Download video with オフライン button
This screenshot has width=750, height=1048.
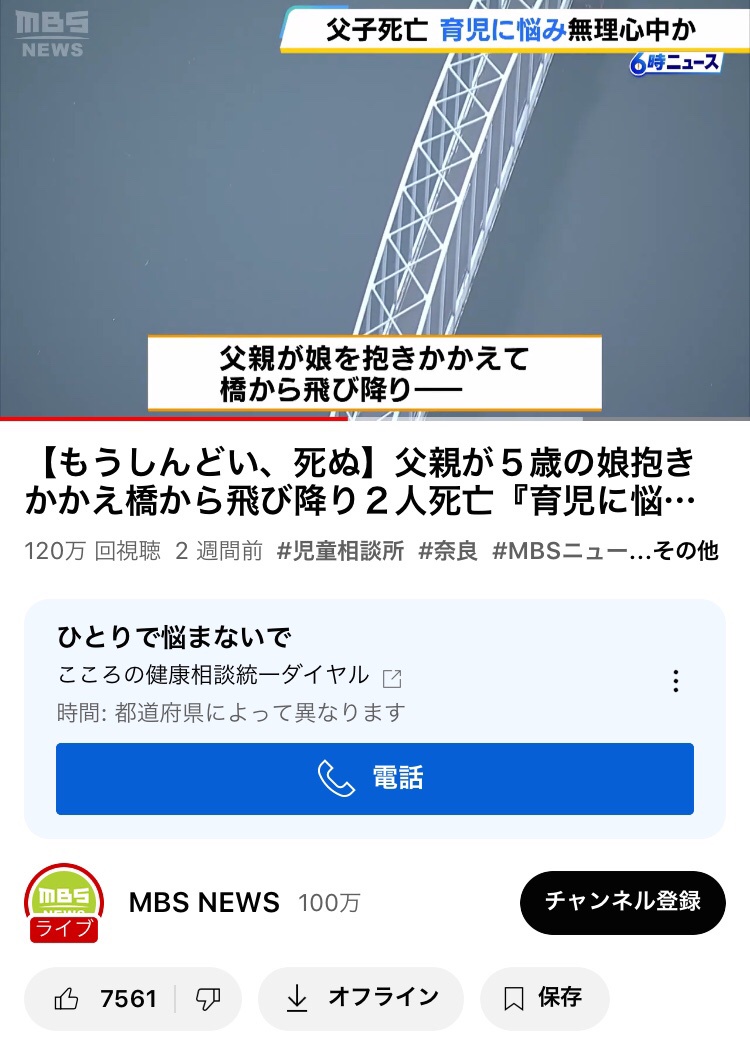click(x=361, y=998)
